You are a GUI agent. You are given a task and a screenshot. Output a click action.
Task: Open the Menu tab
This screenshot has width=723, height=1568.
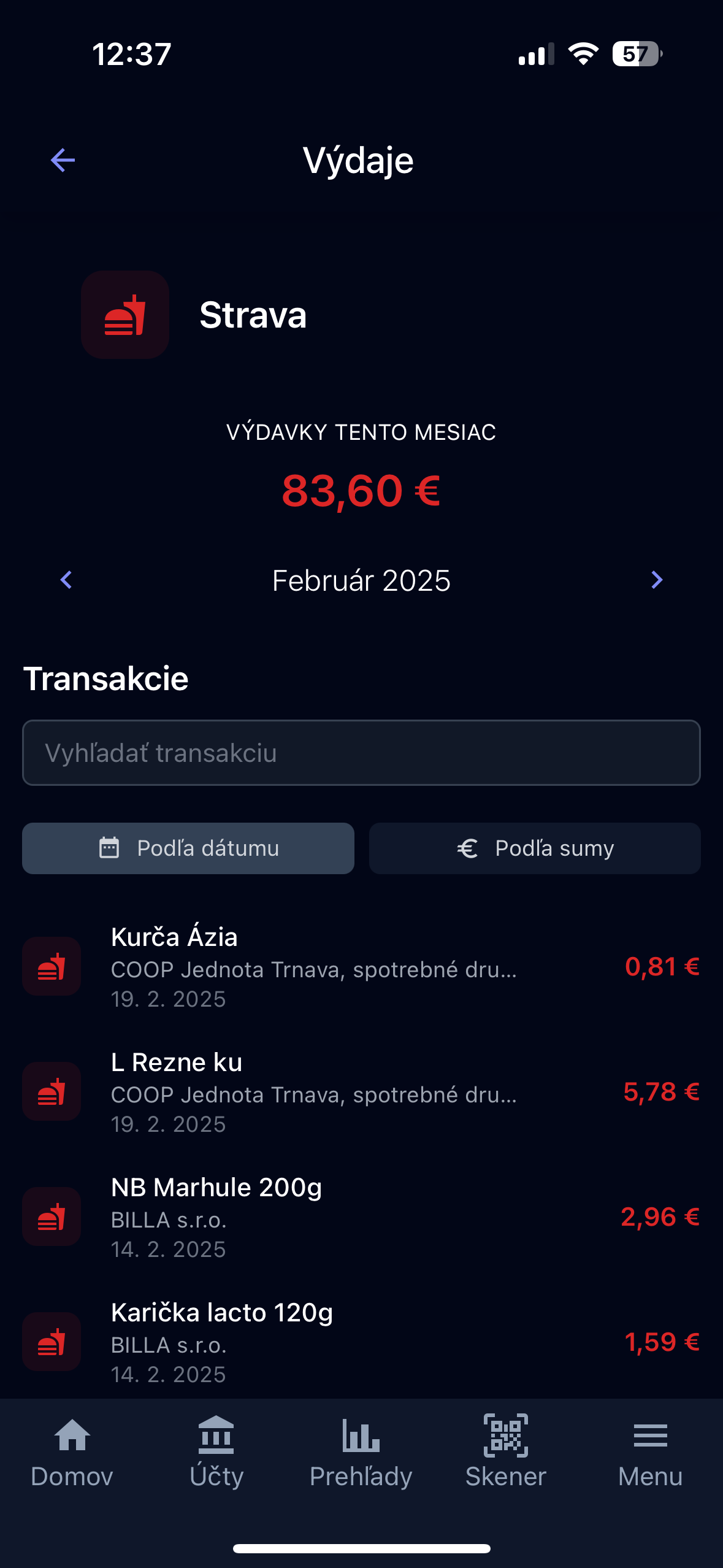coord(650,1451)
